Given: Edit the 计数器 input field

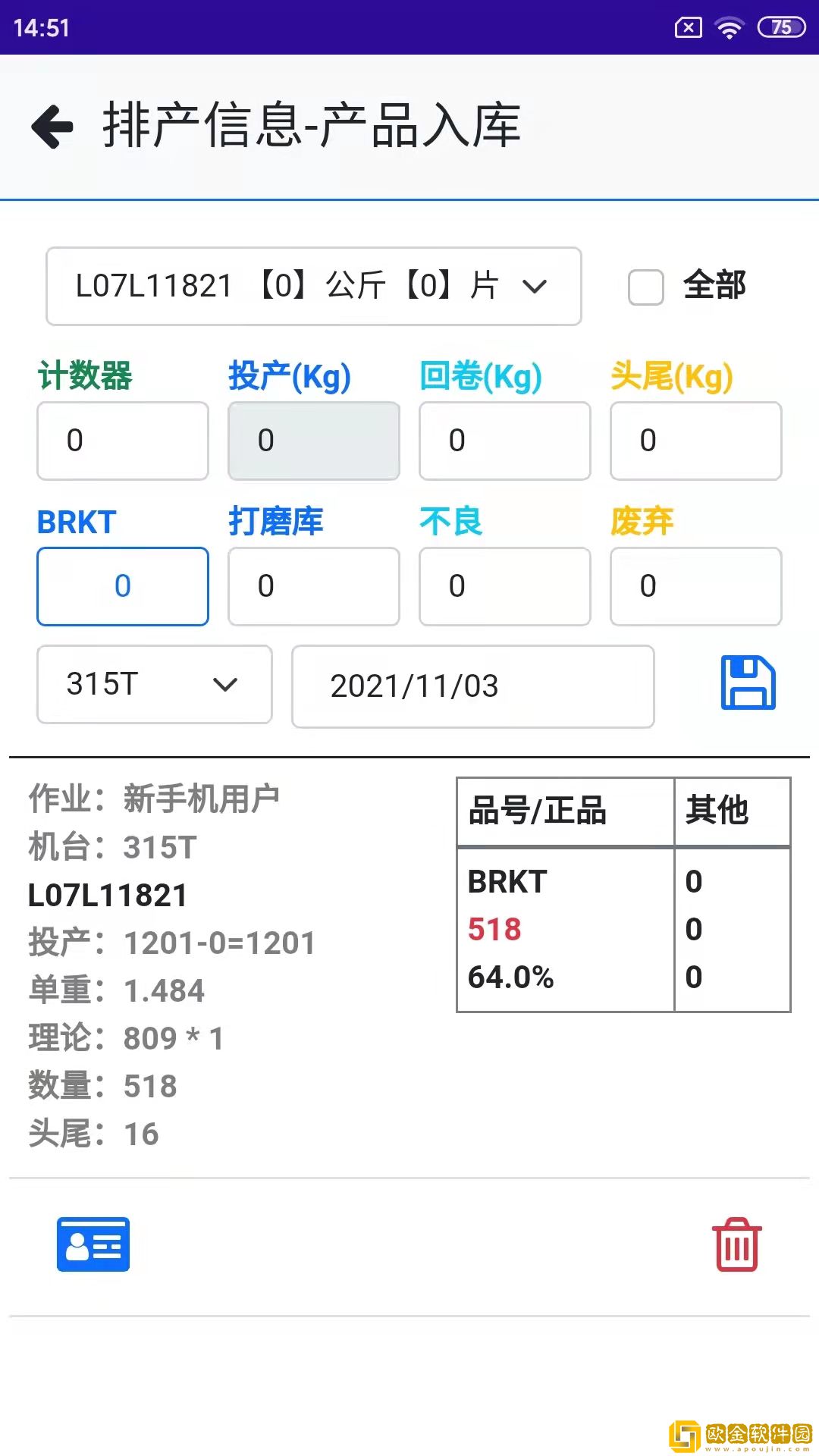Looking at the screenshot, I should [123, 441].
